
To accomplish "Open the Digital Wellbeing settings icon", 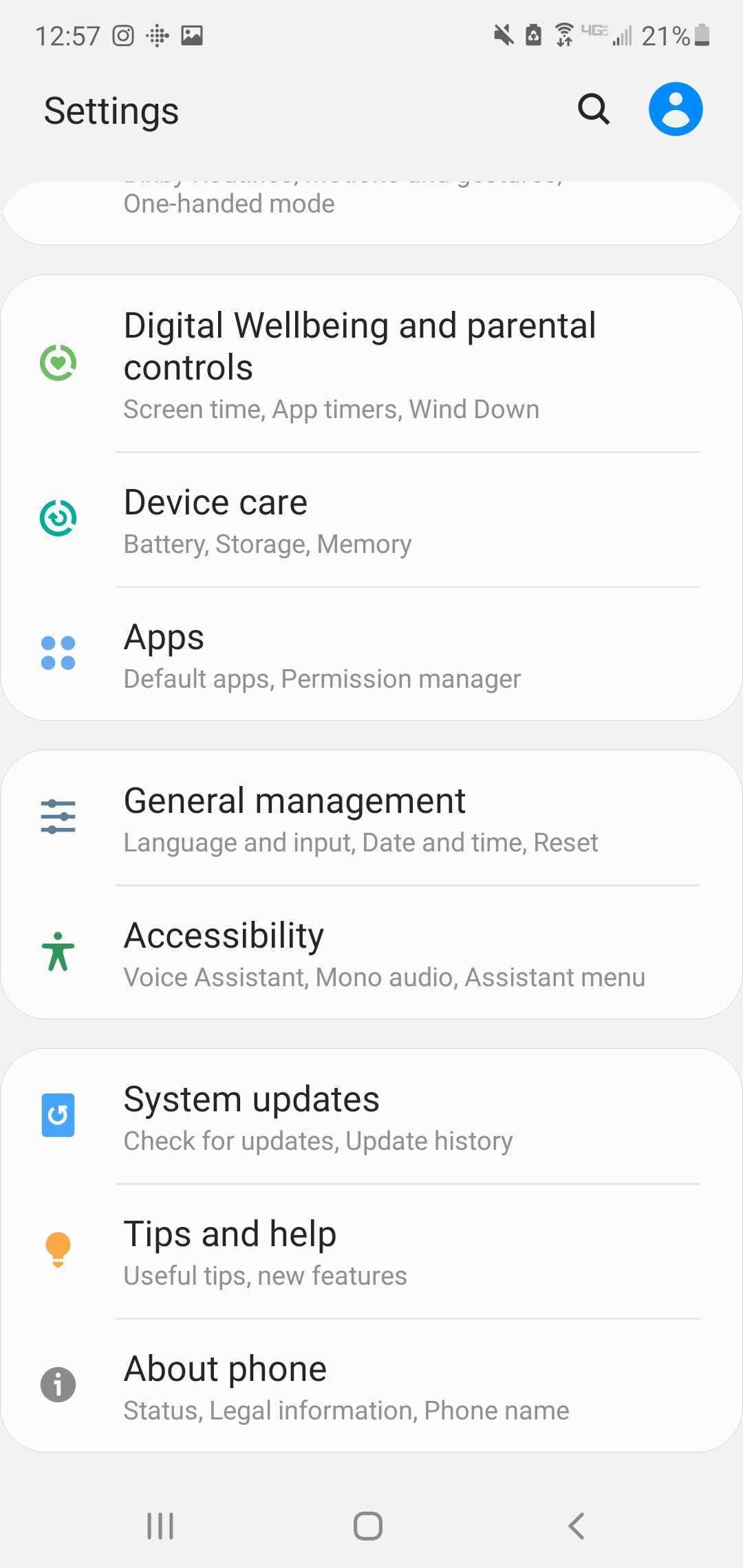I will [58, 362].
